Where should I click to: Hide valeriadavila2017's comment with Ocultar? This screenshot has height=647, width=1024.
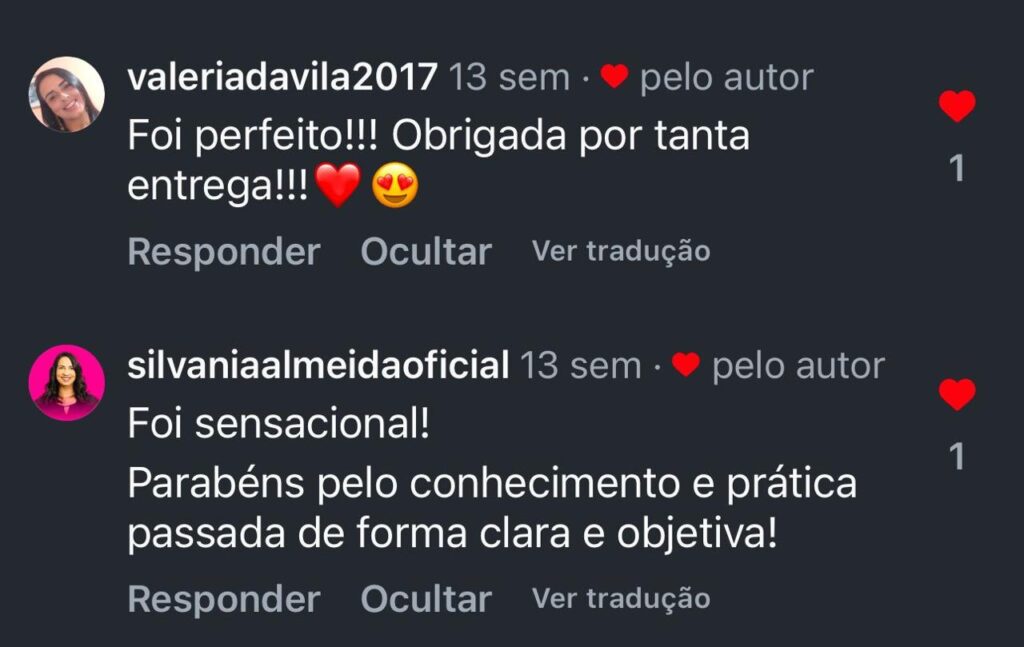pyautogui.click(x=426, y=252)
